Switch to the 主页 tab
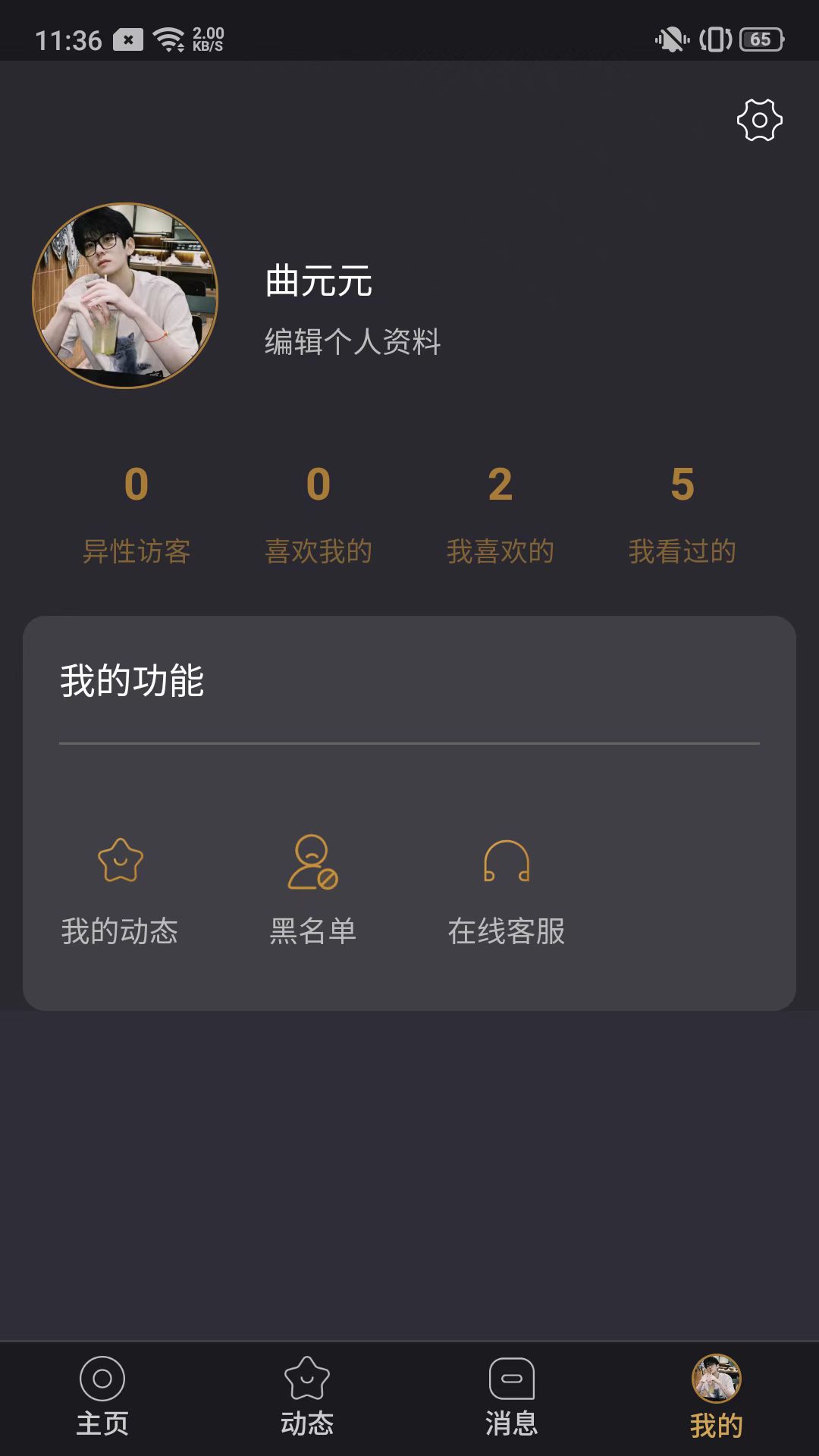 point(102,1397)
